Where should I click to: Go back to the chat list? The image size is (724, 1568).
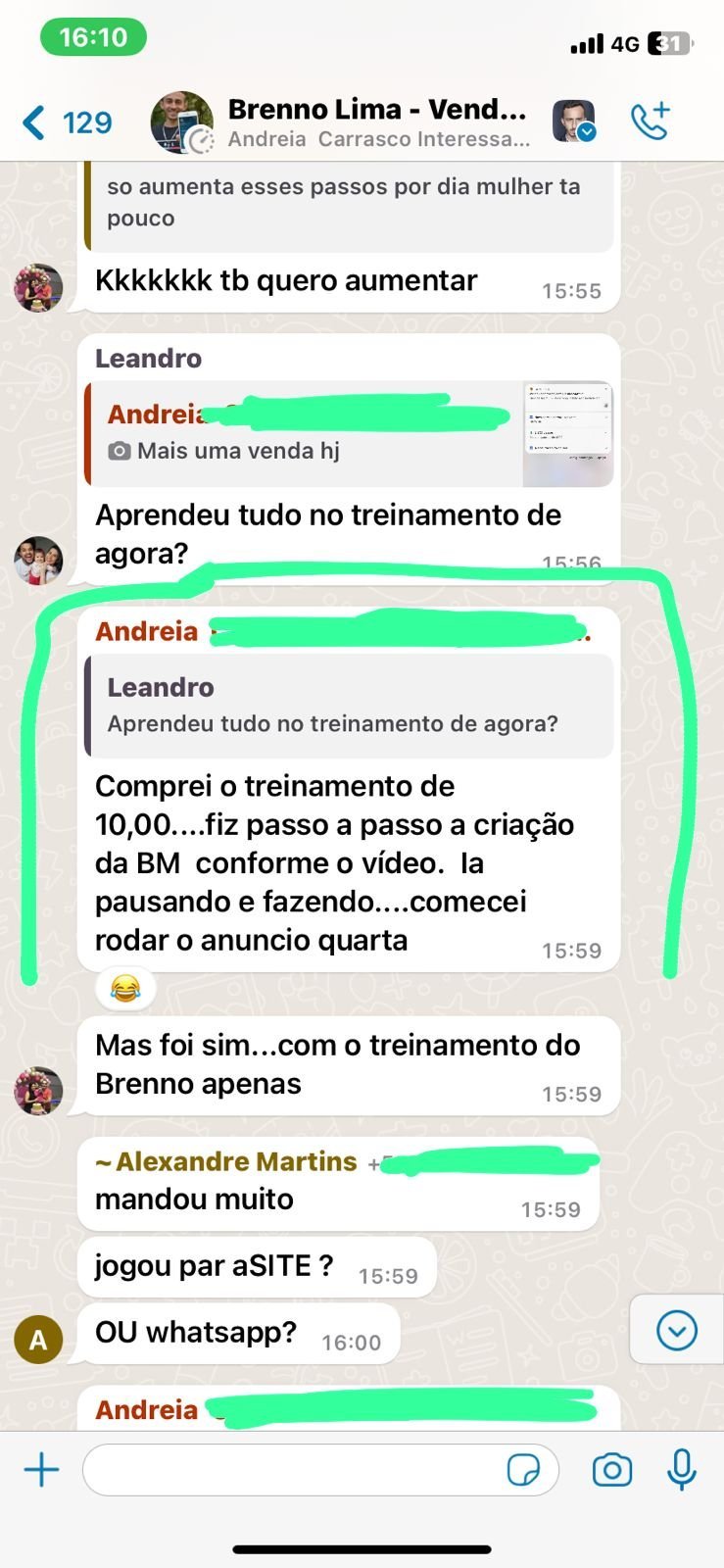pos(65,122)
